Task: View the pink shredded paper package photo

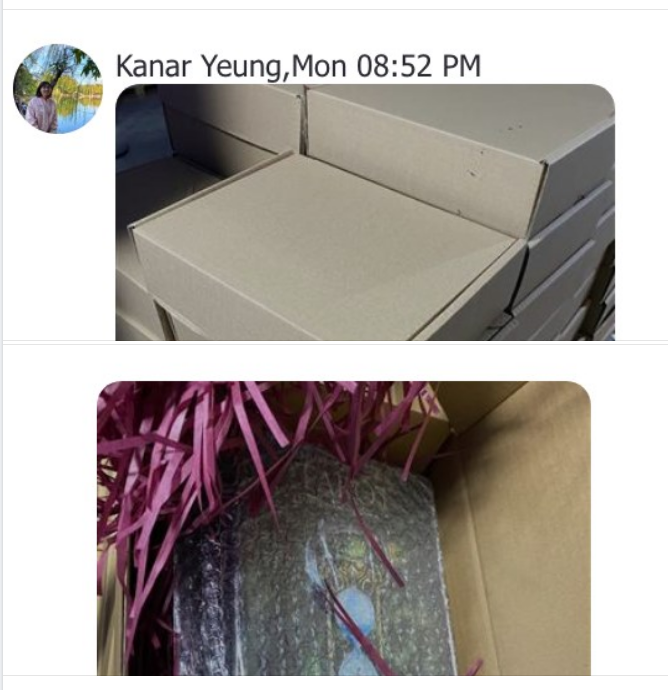Action: (343, 528)
